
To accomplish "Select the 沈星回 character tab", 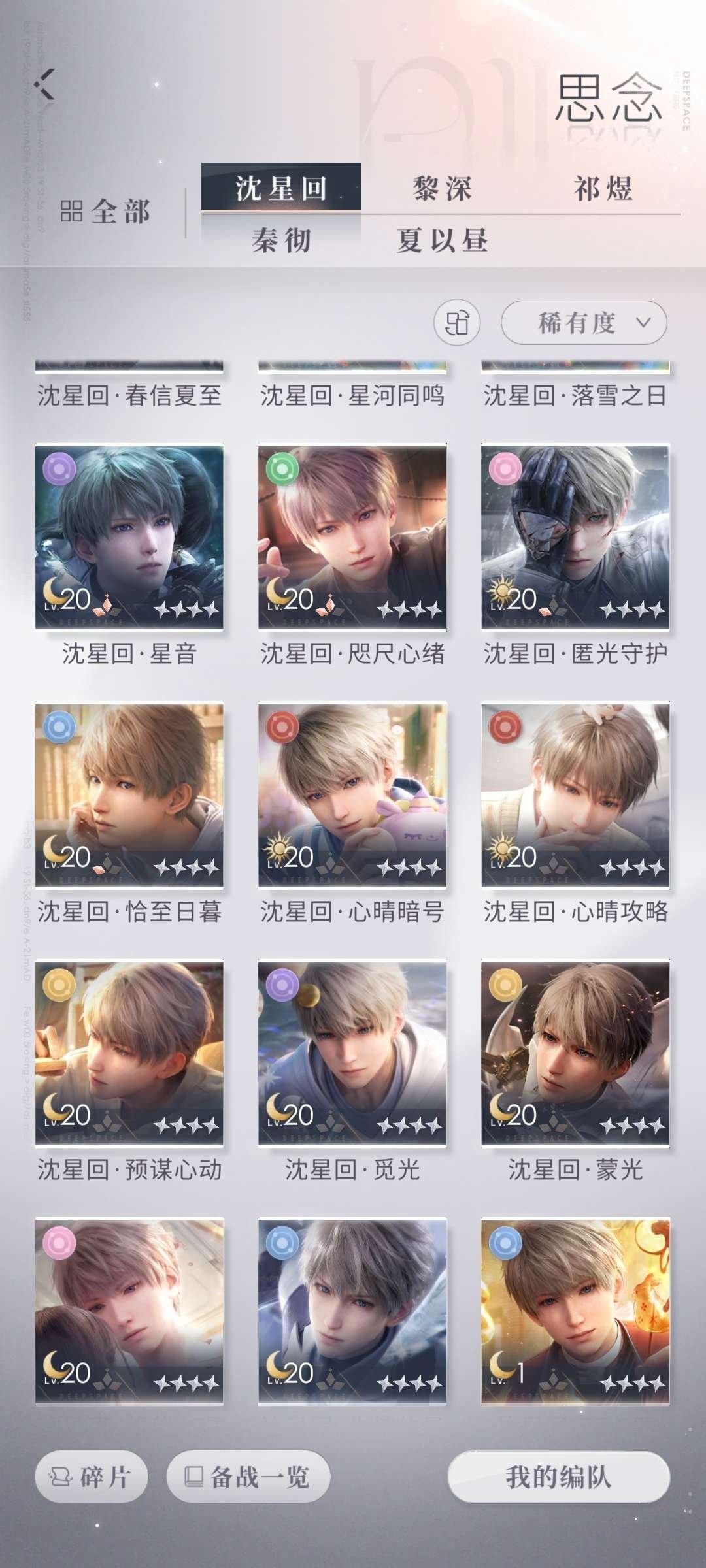I will 280,188.
